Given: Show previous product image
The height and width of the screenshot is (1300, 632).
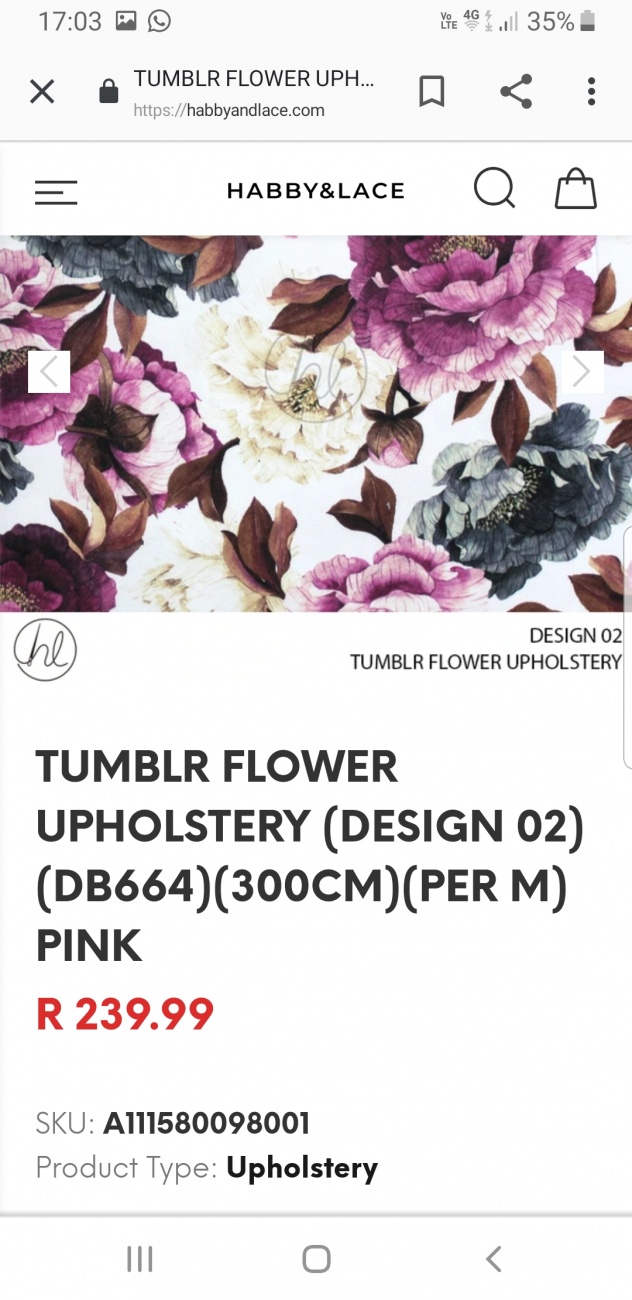Looking at the screenshot, I should (49, 372).
